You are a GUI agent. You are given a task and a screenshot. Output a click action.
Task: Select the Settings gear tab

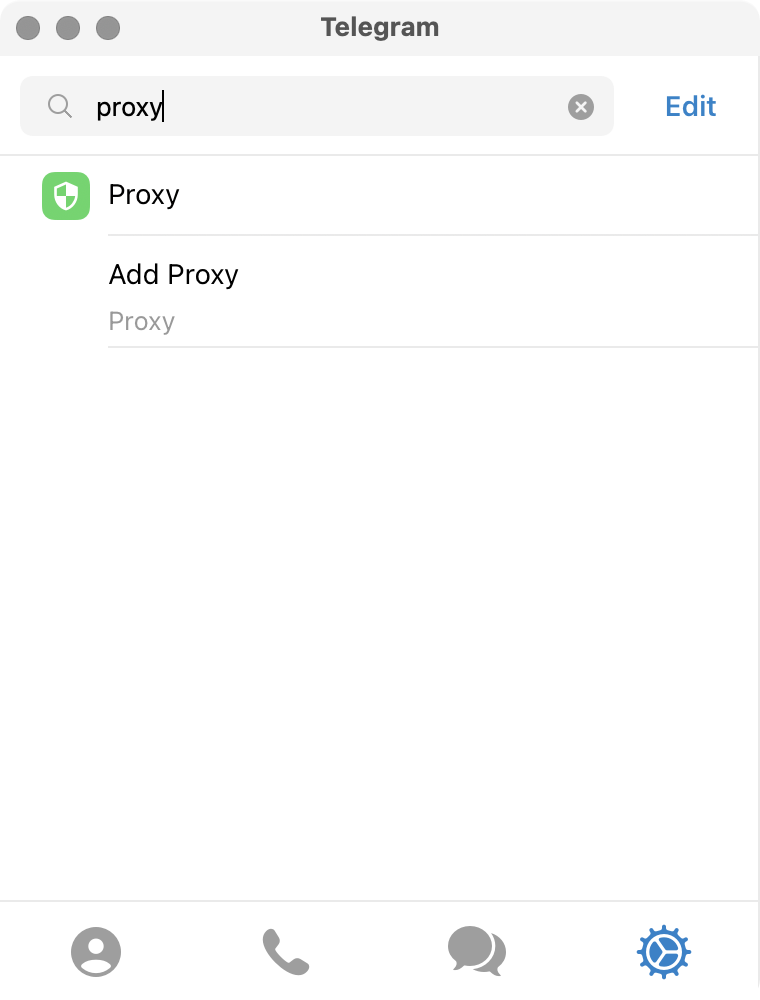[664, 951]
